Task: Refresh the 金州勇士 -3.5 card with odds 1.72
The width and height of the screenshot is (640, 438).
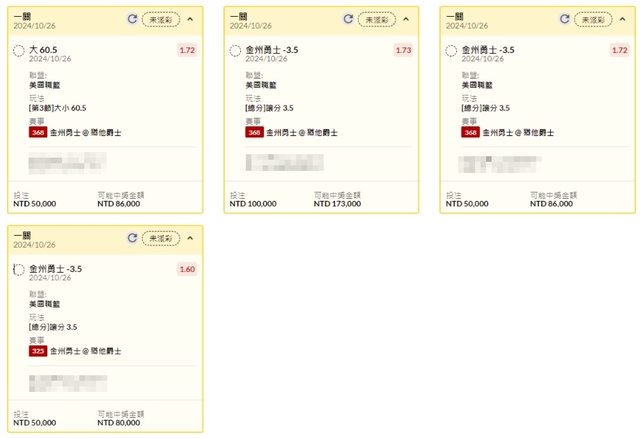Action: click(564, 18)
